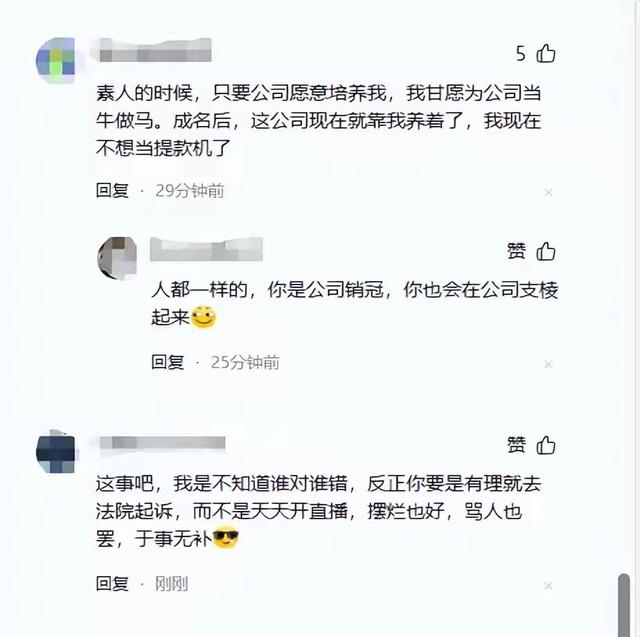
Task: Dismiss the comment posted 刚刚
Action: [548, 585]
